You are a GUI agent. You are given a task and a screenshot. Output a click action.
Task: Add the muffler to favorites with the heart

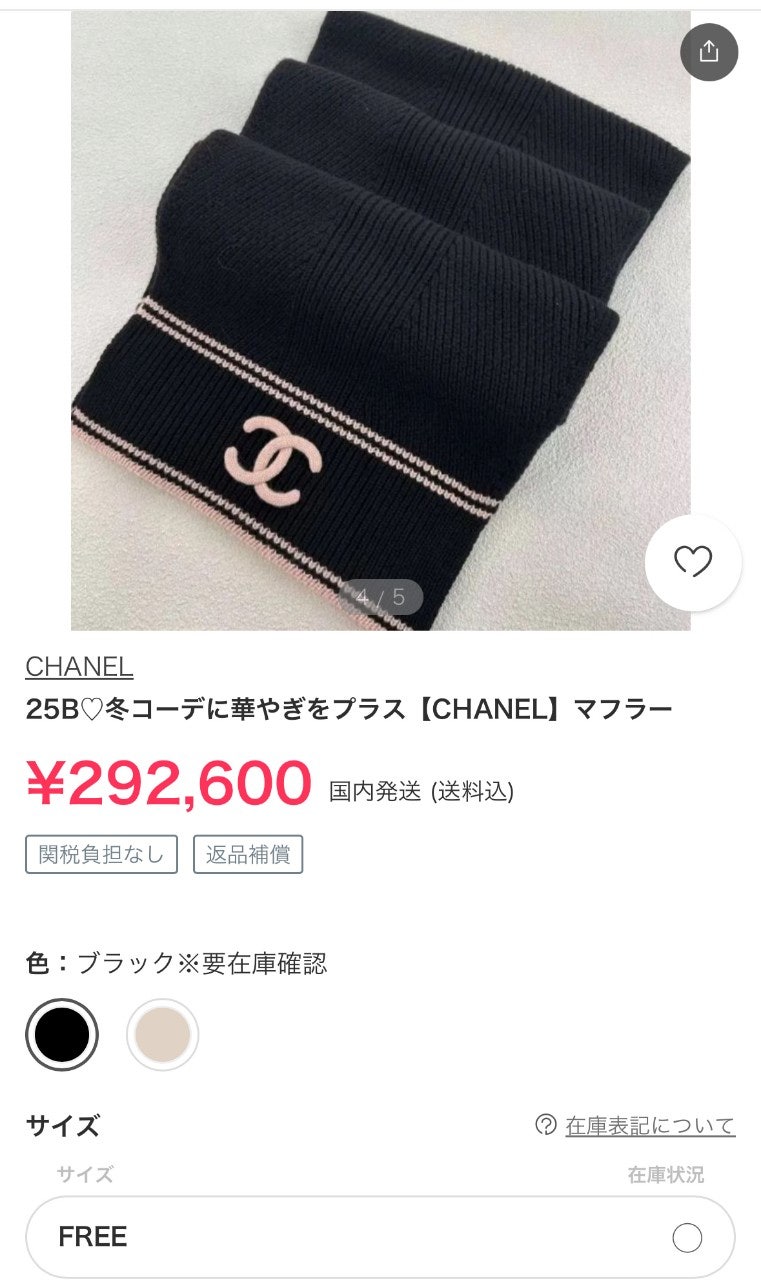(x=692, y=562)
